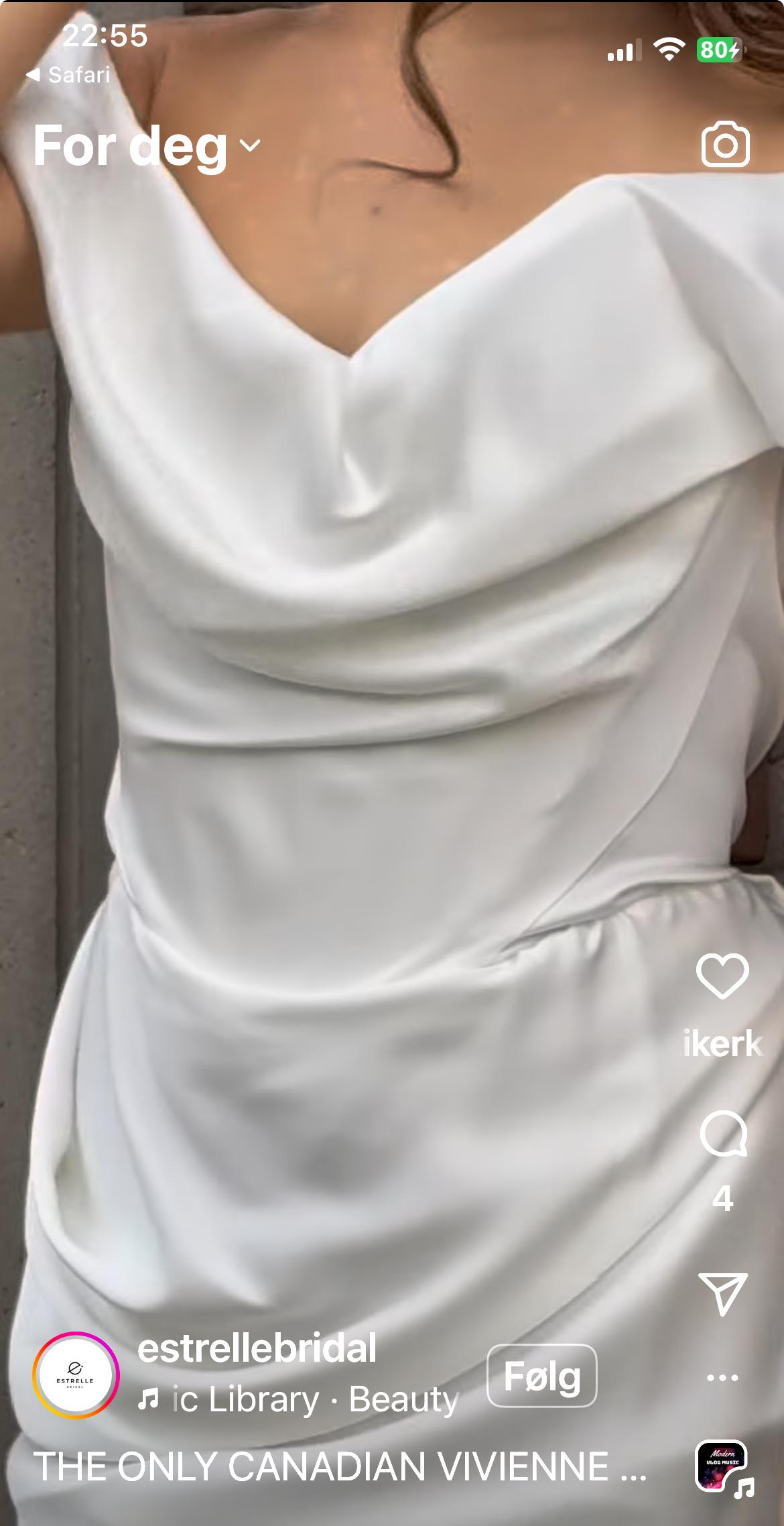The width and height of the screenshot is (784, 1526).
Task: Share this reel via the paper plane icon
Action: tap(723, 1292)
